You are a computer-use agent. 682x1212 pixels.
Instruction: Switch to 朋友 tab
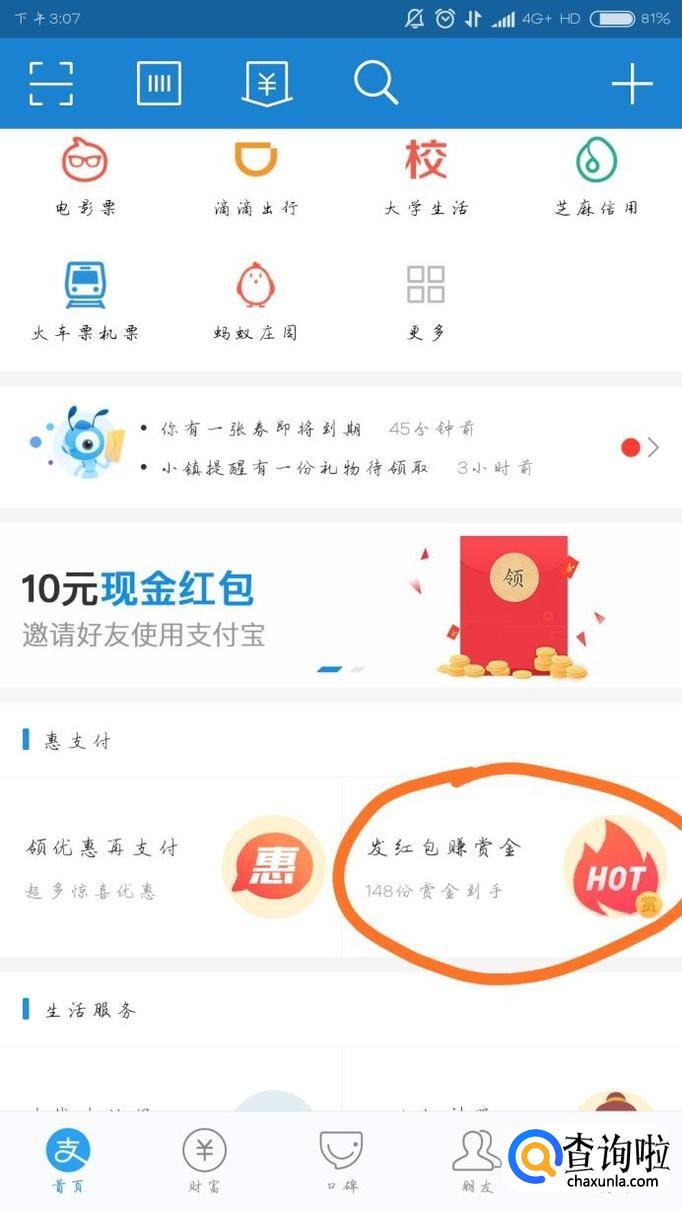point(477,1161)
